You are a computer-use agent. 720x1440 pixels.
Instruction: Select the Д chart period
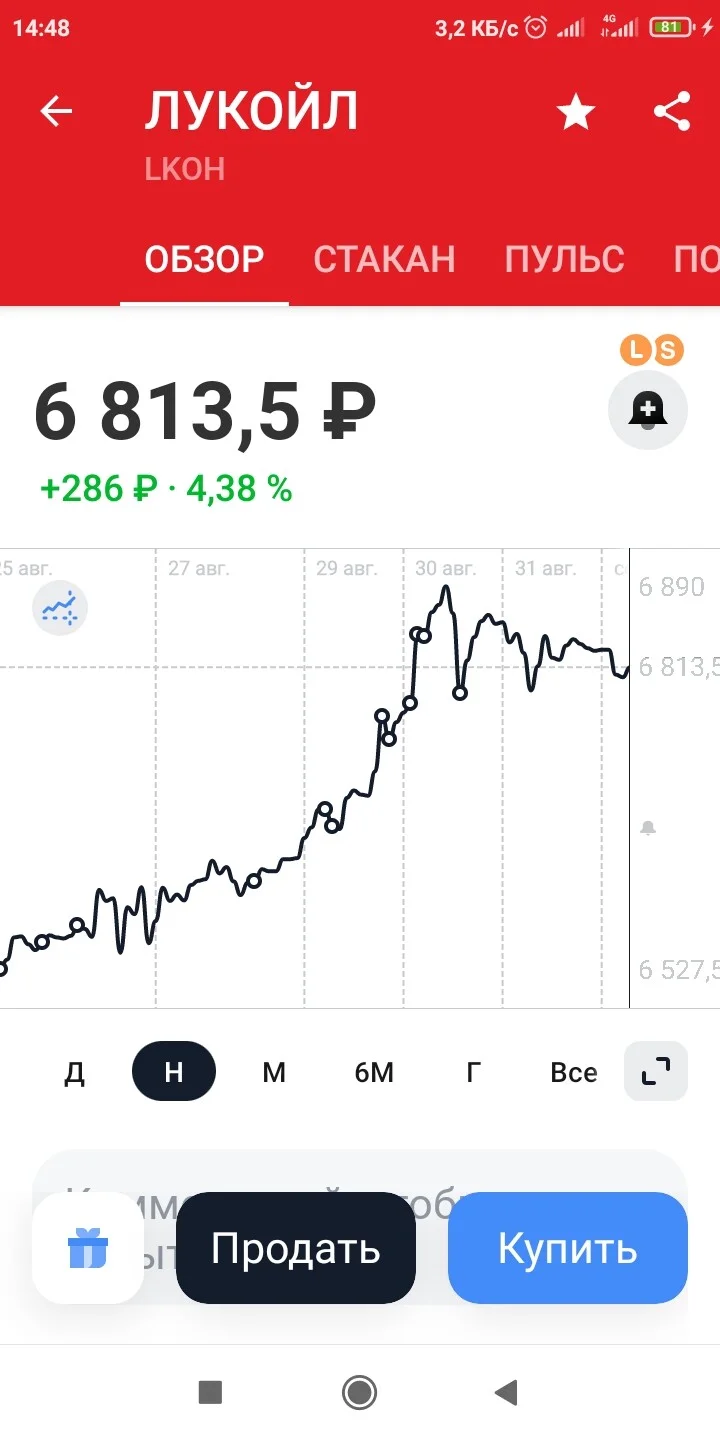point(74,1072)
